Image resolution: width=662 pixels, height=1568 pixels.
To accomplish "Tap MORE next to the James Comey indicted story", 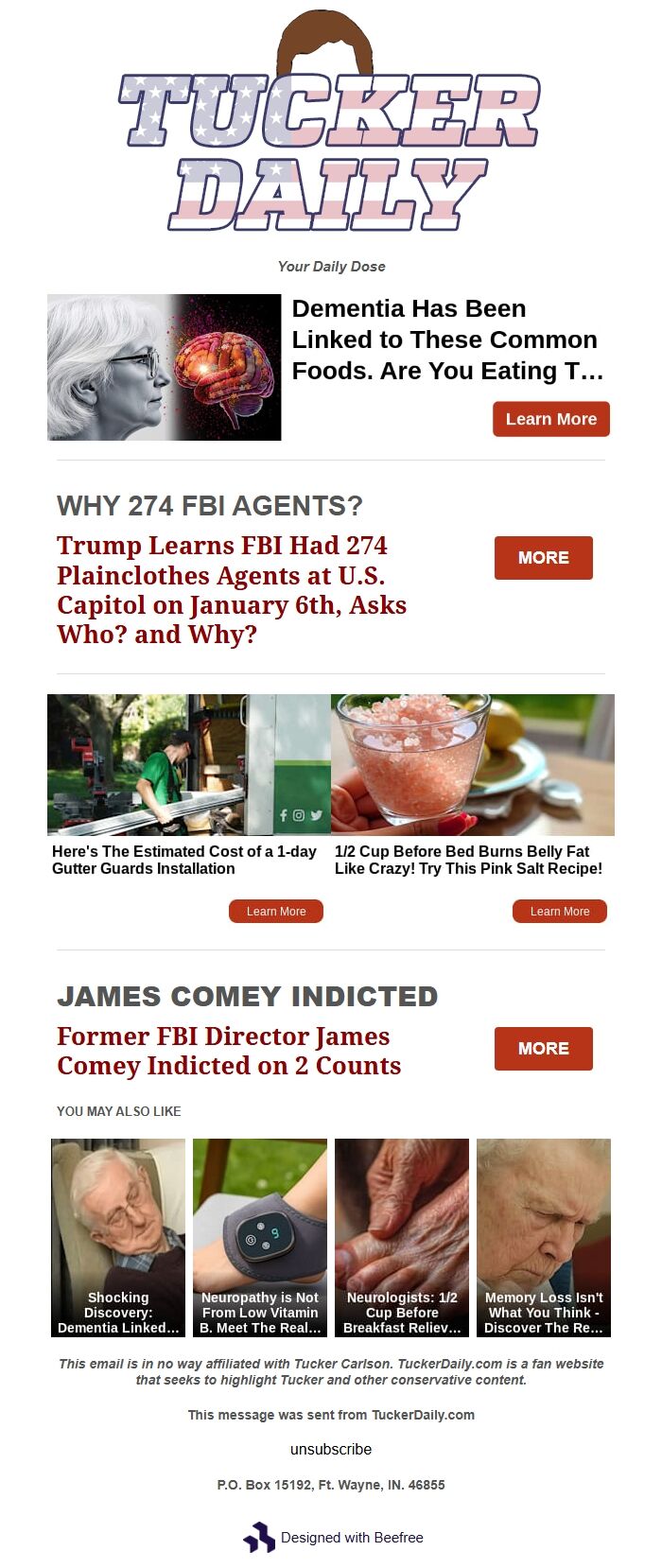I will (543, 1049).
